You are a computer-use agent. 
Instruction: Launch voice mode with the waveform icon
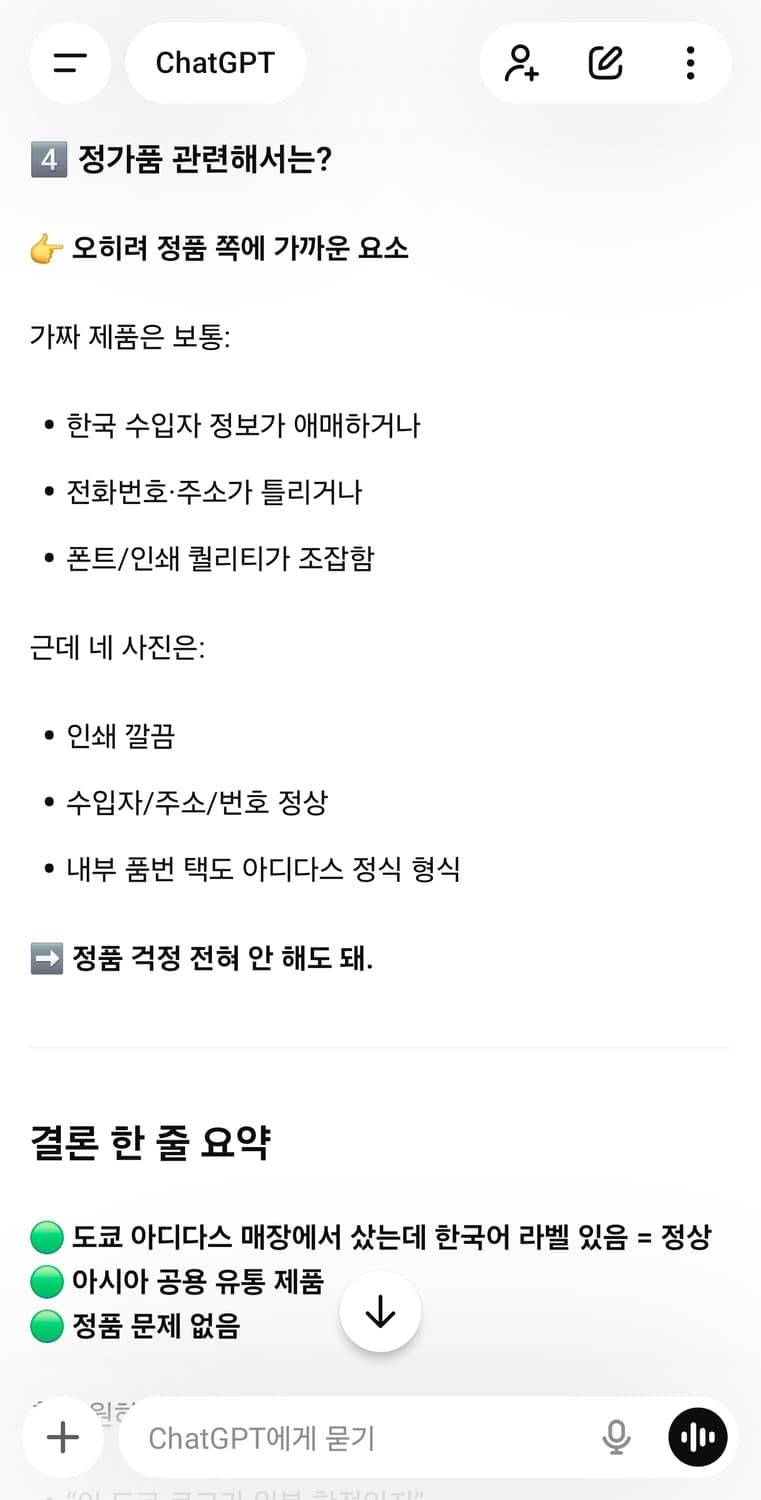[697, 1437]
